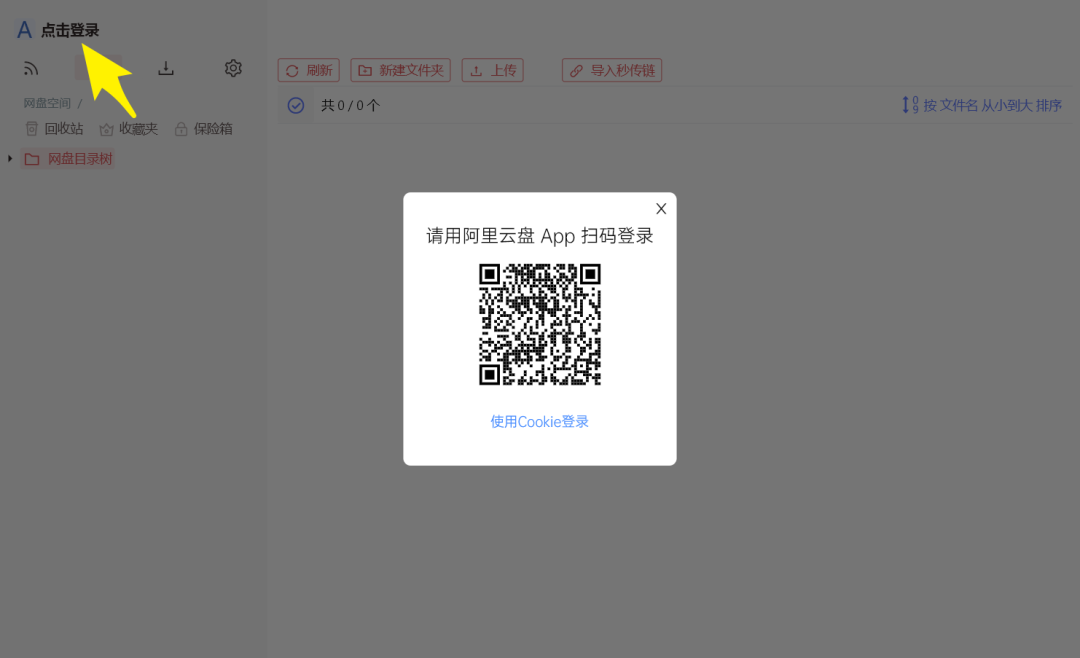Screen dimensions: 1080x658
Task: Expand the arrow beside 网盘目录树
Action: coord(10,159)
